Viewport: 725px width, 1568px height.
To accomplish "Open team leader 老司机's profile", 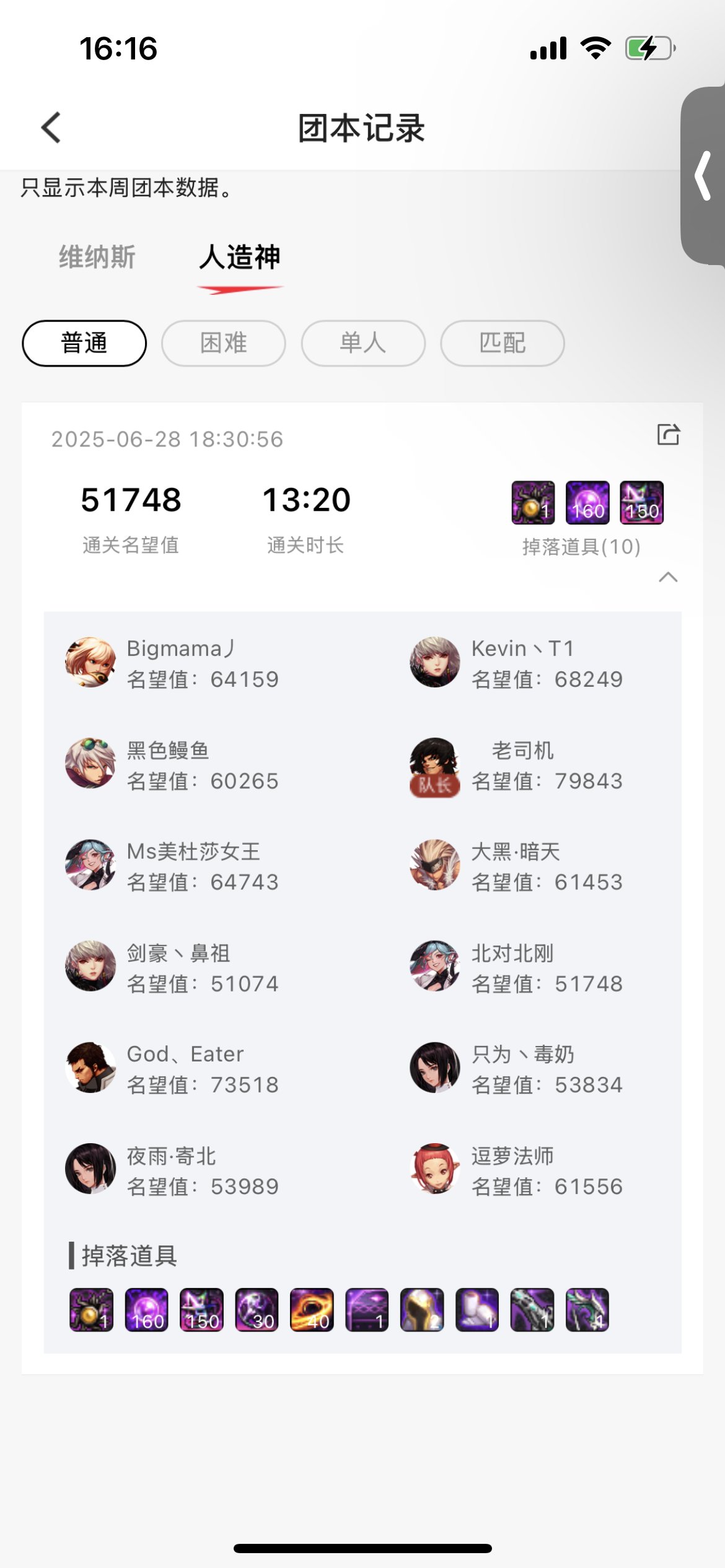I will point(435,764).
